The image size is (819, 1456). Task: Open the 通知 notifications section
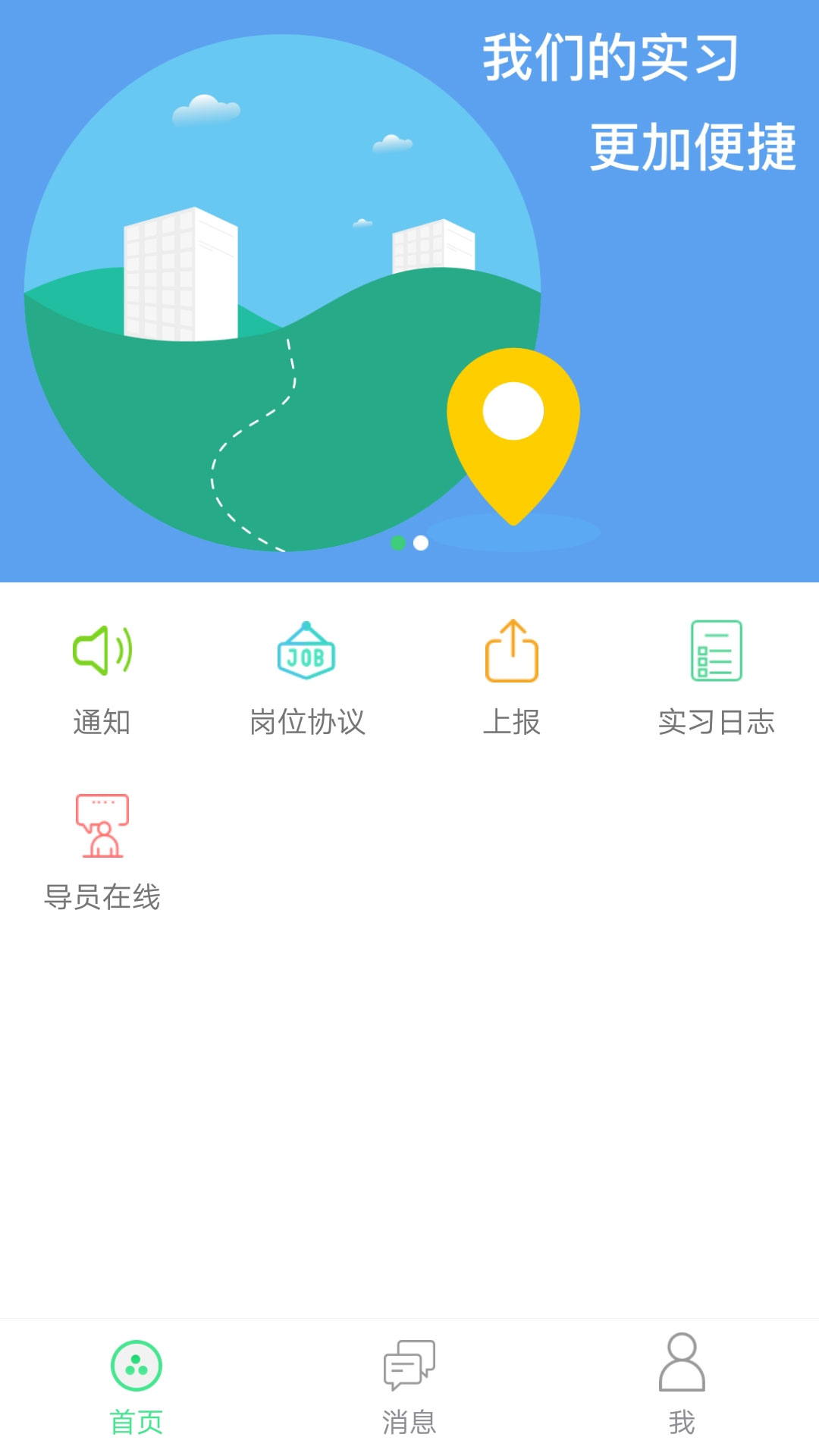click(x=102, y=676)
